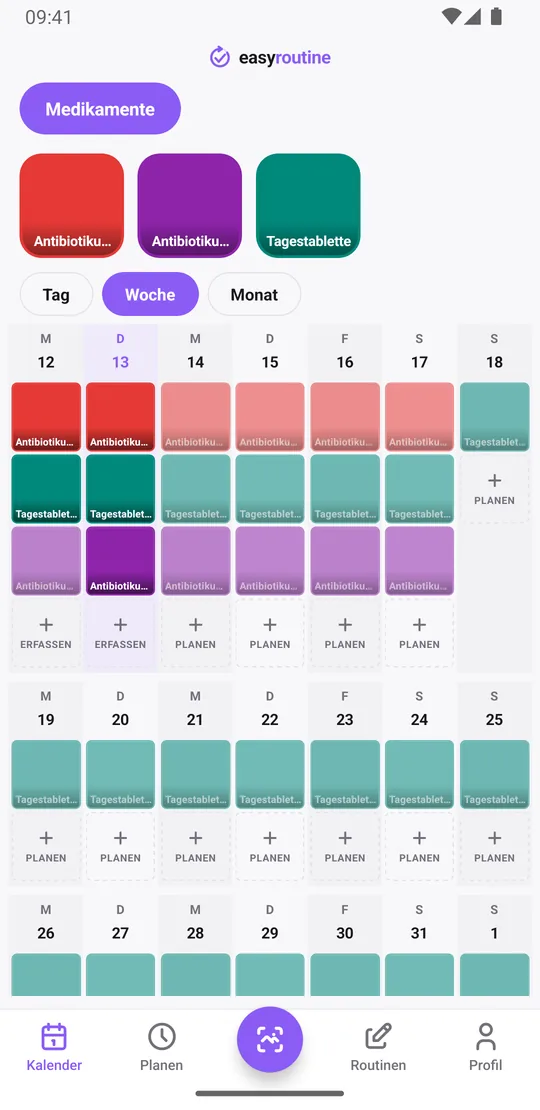Screen dimensions: 540x1110
Task: Open the red Antibiotikum medication card
Action: (71, 205)
